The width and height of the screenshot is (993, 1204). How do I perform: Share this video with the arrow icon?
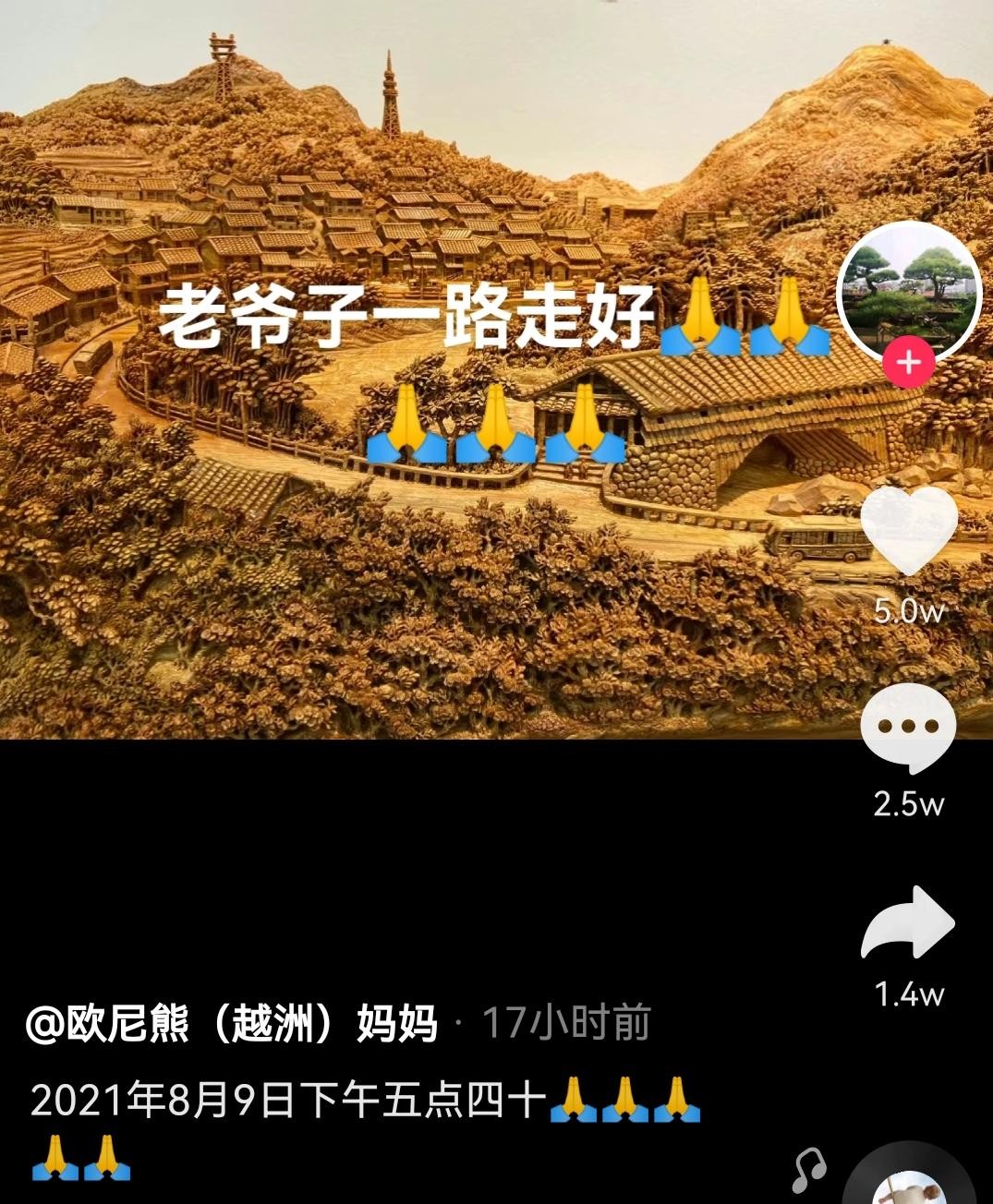[908, 923]
